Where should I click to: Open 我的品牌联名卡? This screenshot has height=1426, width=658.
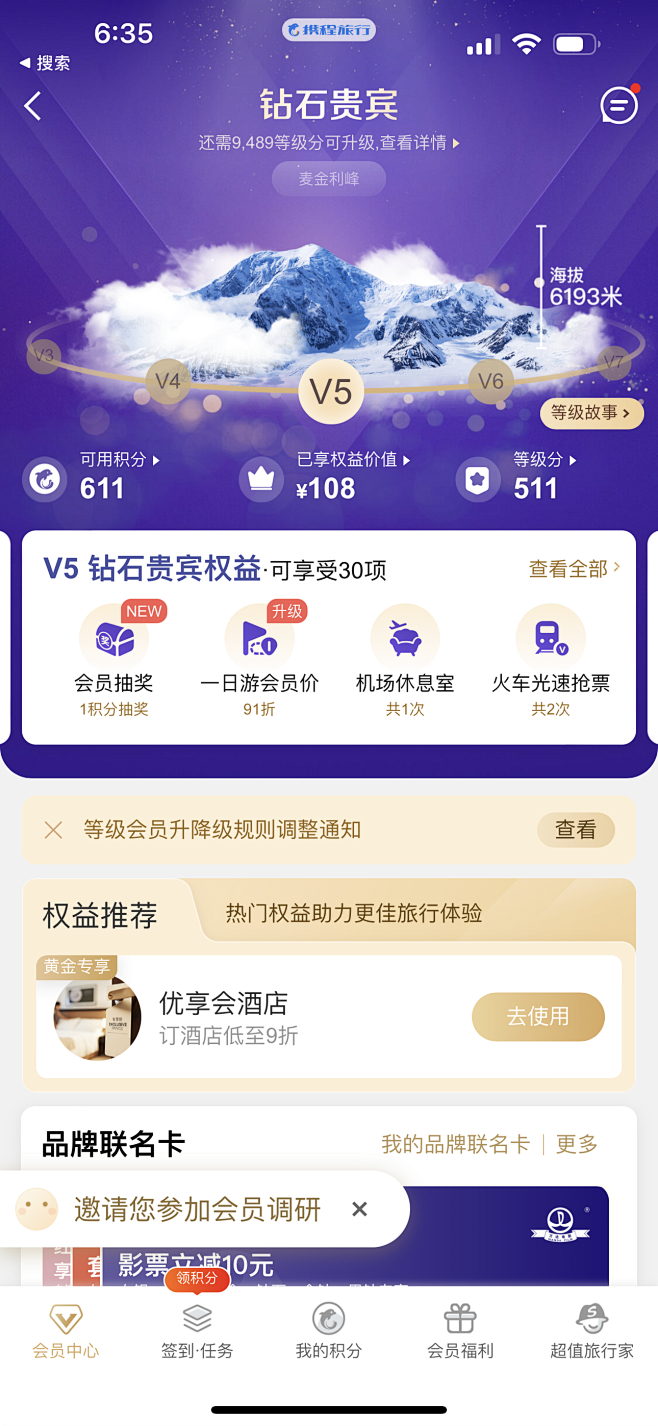pos(455,1145)
